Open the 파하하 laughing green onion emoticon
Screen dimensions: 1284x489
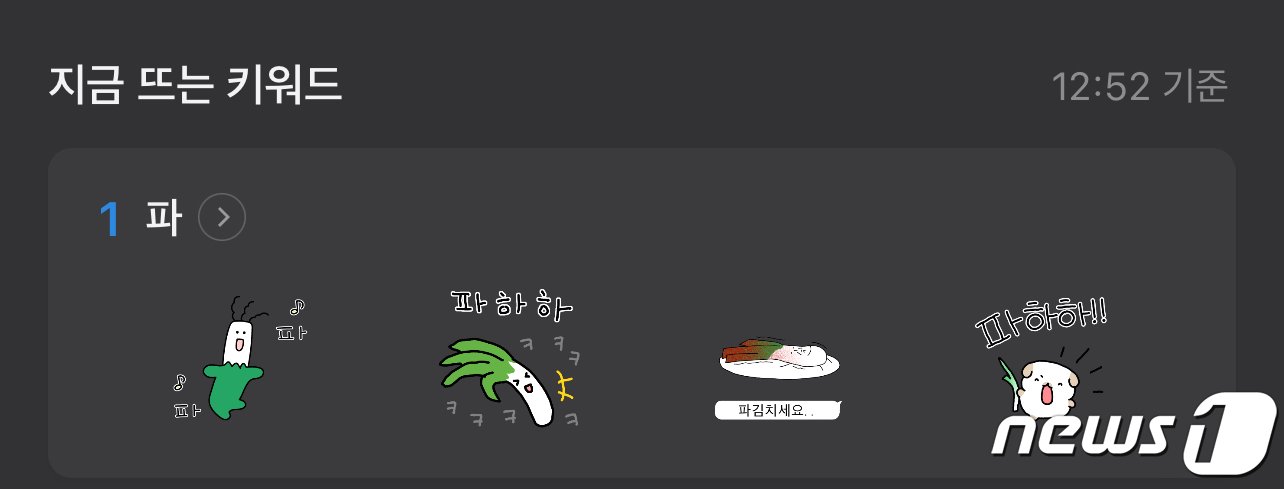pos(511,360)
